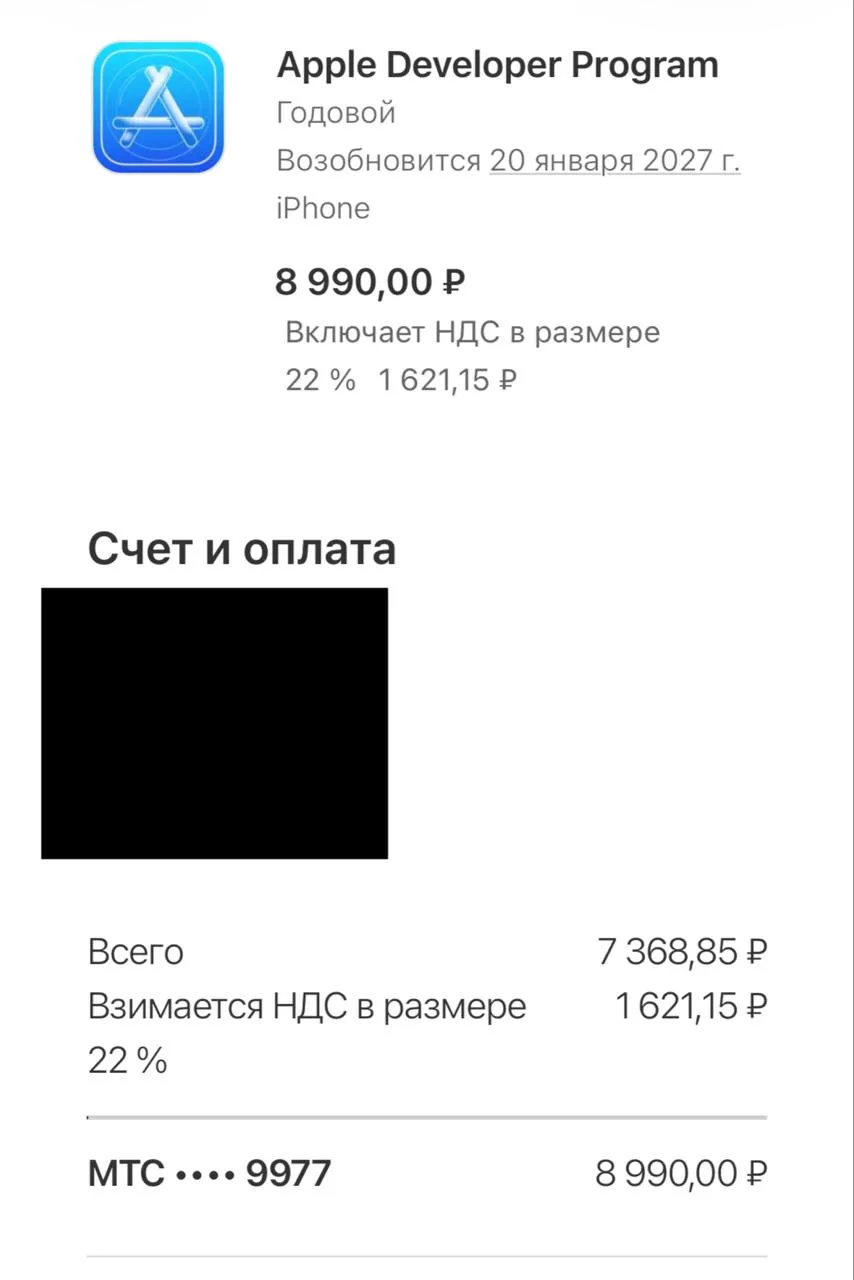
Task: Click the МТС payment method entry
Action: (208, 1172)
